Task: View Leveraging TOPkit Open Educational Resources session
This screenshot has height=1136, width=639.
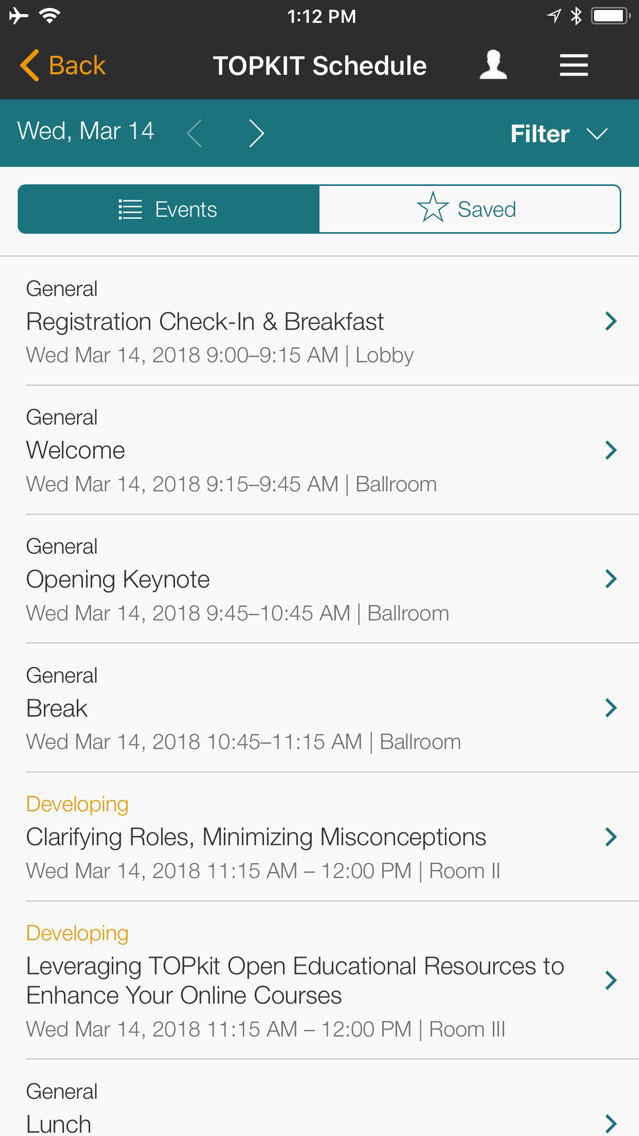Action: pos(320,980)
